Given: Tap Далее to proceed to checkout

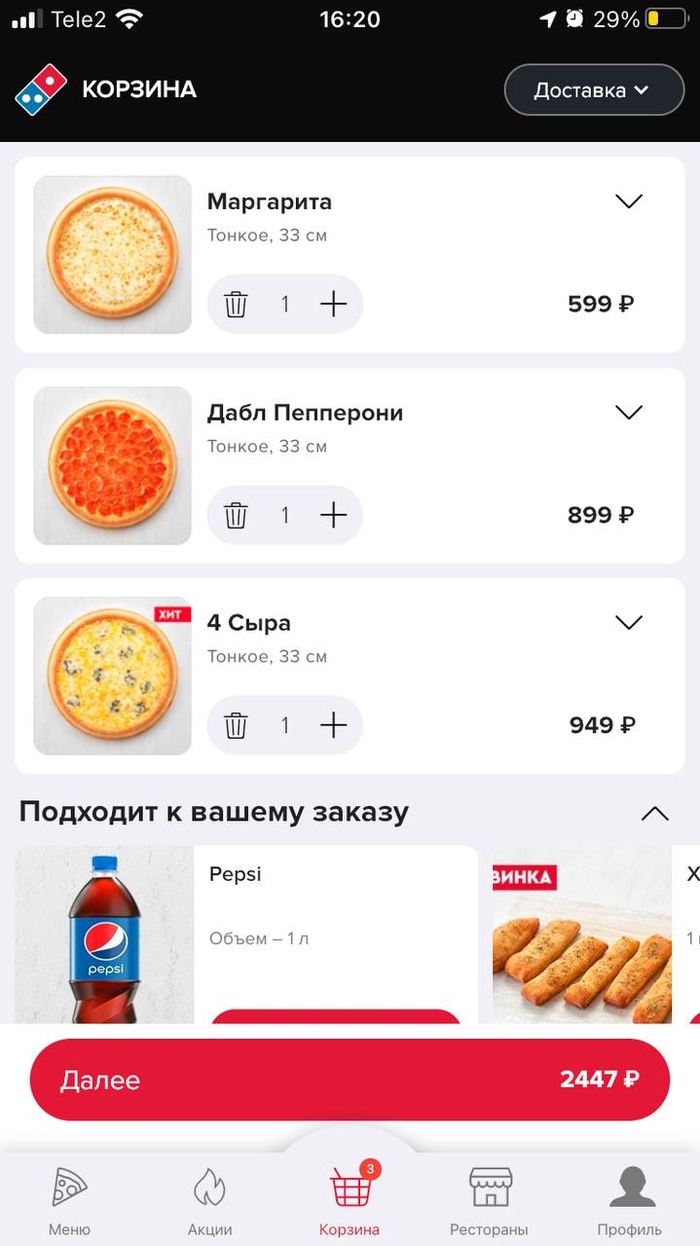Looking at the screenshot, I should 350,1080.
